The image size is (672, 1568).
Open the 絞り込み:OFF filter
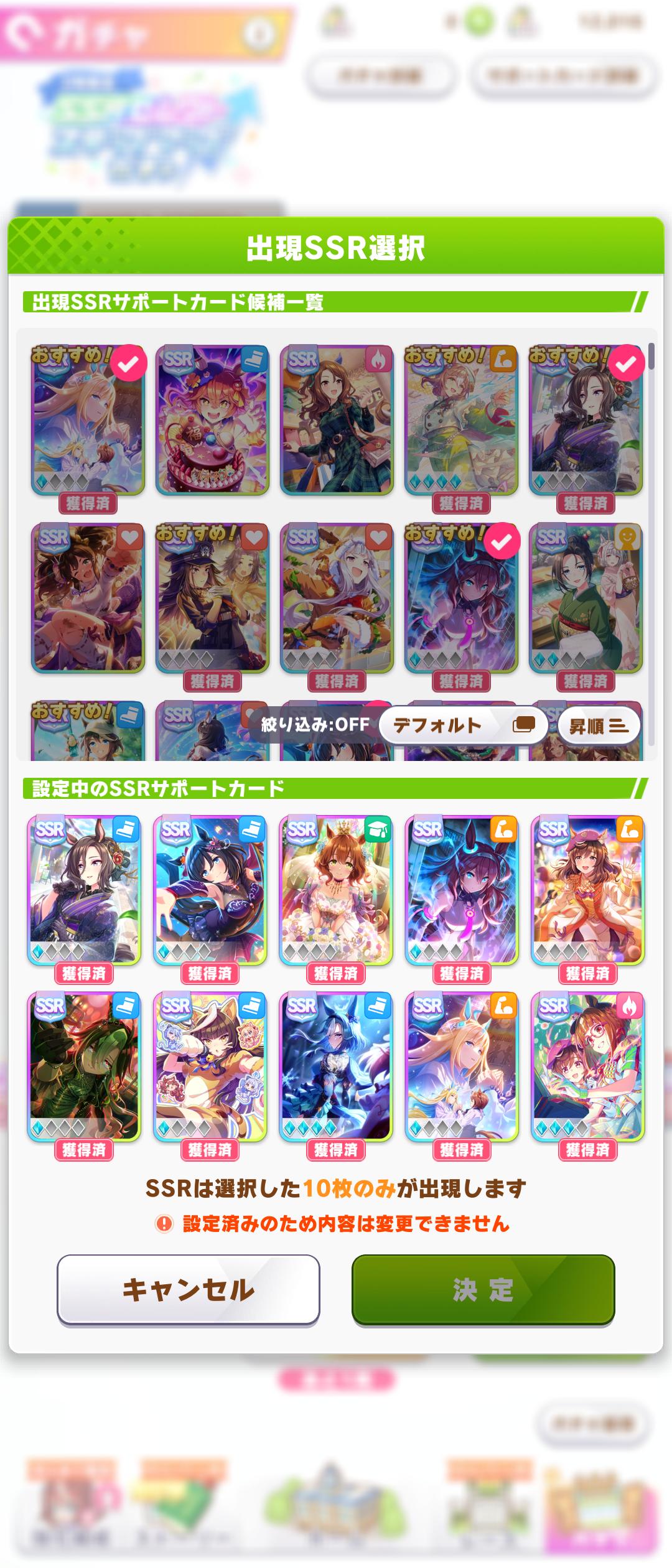[315, 725]
